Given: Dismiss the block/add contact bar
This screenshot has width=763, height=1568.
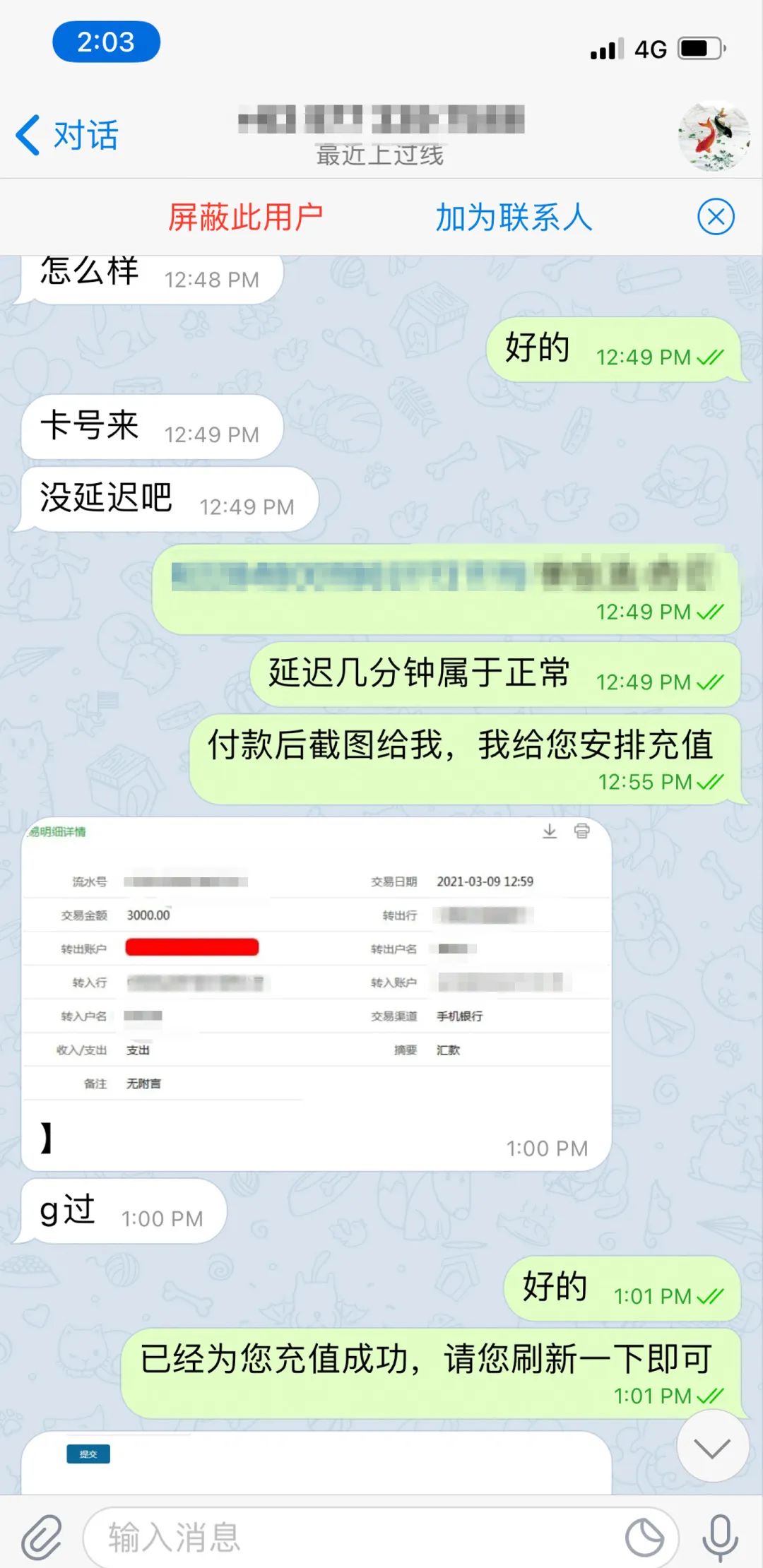Looking at the screenshot, I should click(716, 217).
